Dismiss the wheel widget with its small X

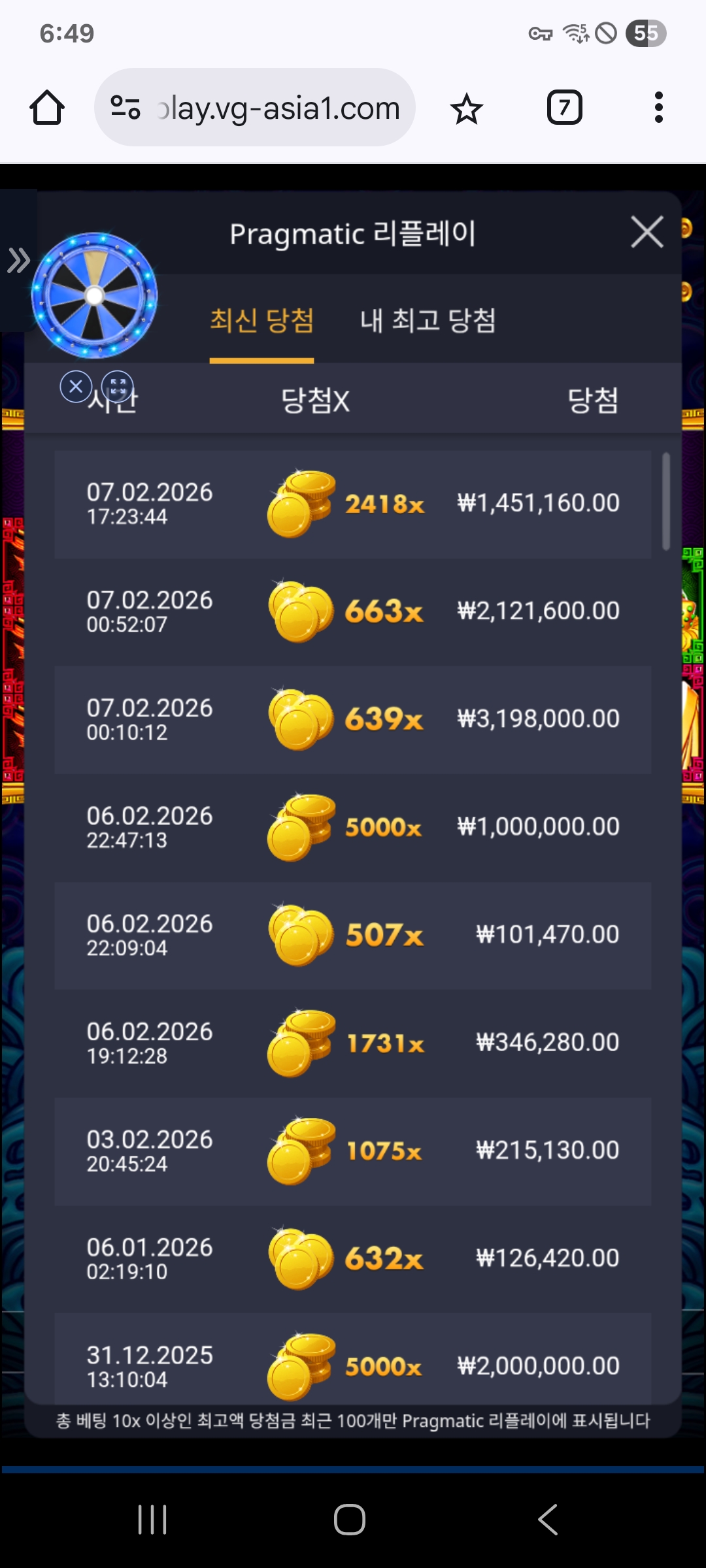click(76, 387)
